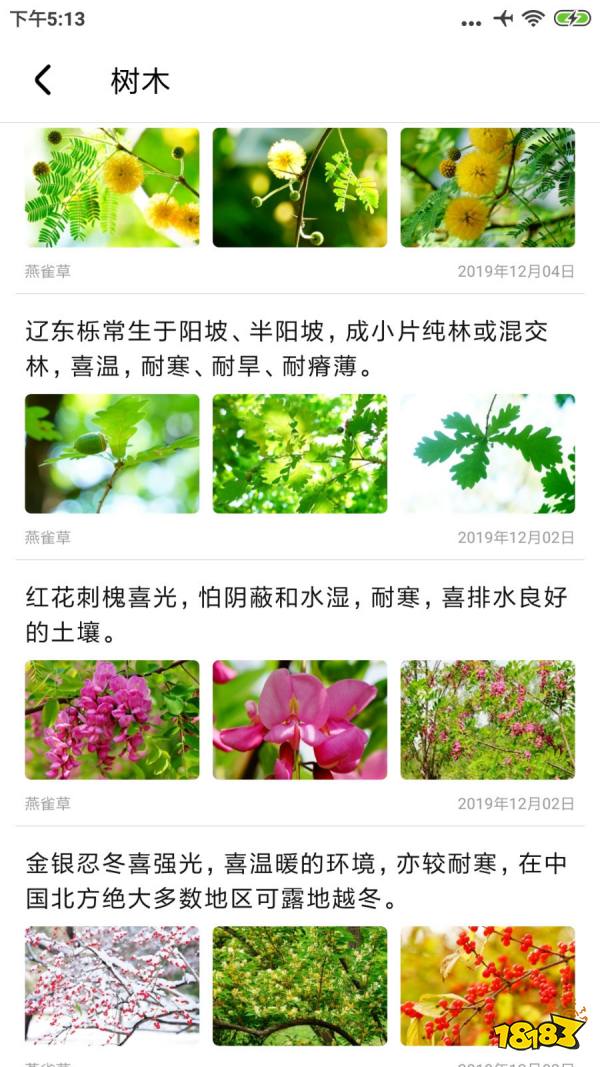Open the single yellow pompom flower photo
600x1067 pixels.
tap(300, 187)
